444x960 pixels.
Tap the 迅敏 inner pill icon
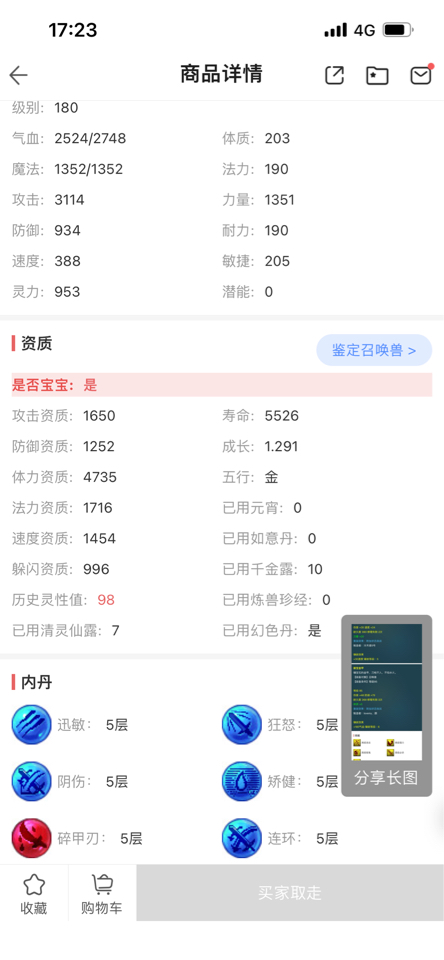coord(31,725)
